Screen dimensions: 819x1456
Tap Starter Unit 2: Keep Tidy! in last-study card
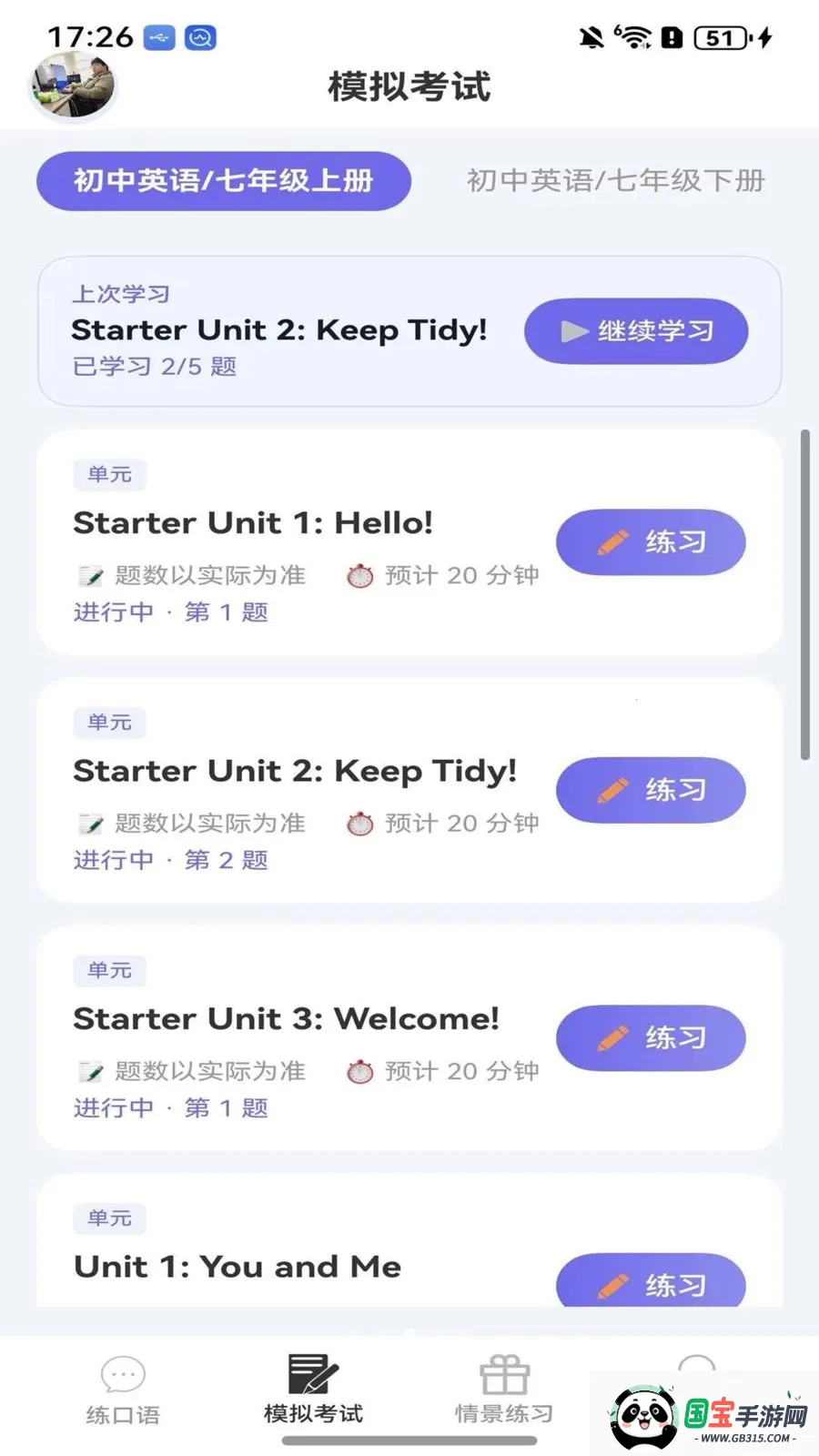pos(280,329)
